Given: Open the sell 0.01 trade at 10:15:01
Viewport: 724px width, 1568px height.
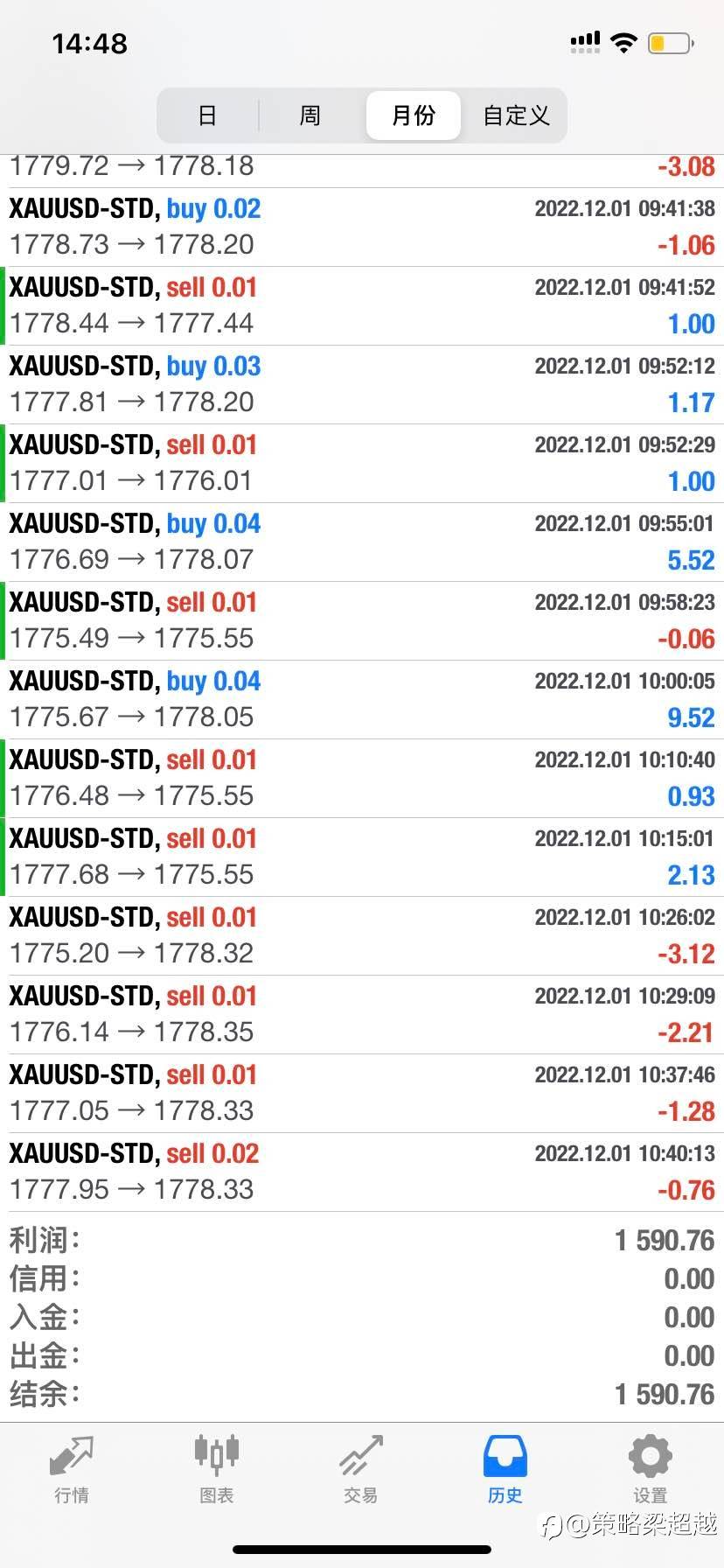Looking at the screenshot, I should (362, 857).
